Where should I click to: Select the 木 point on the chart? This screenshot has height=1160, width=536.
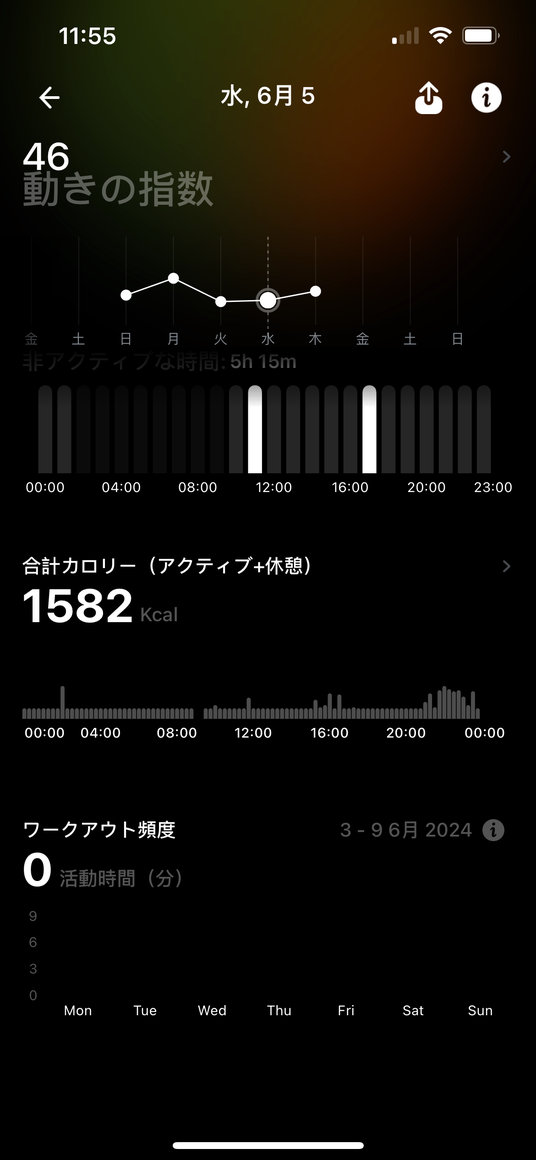316,291
